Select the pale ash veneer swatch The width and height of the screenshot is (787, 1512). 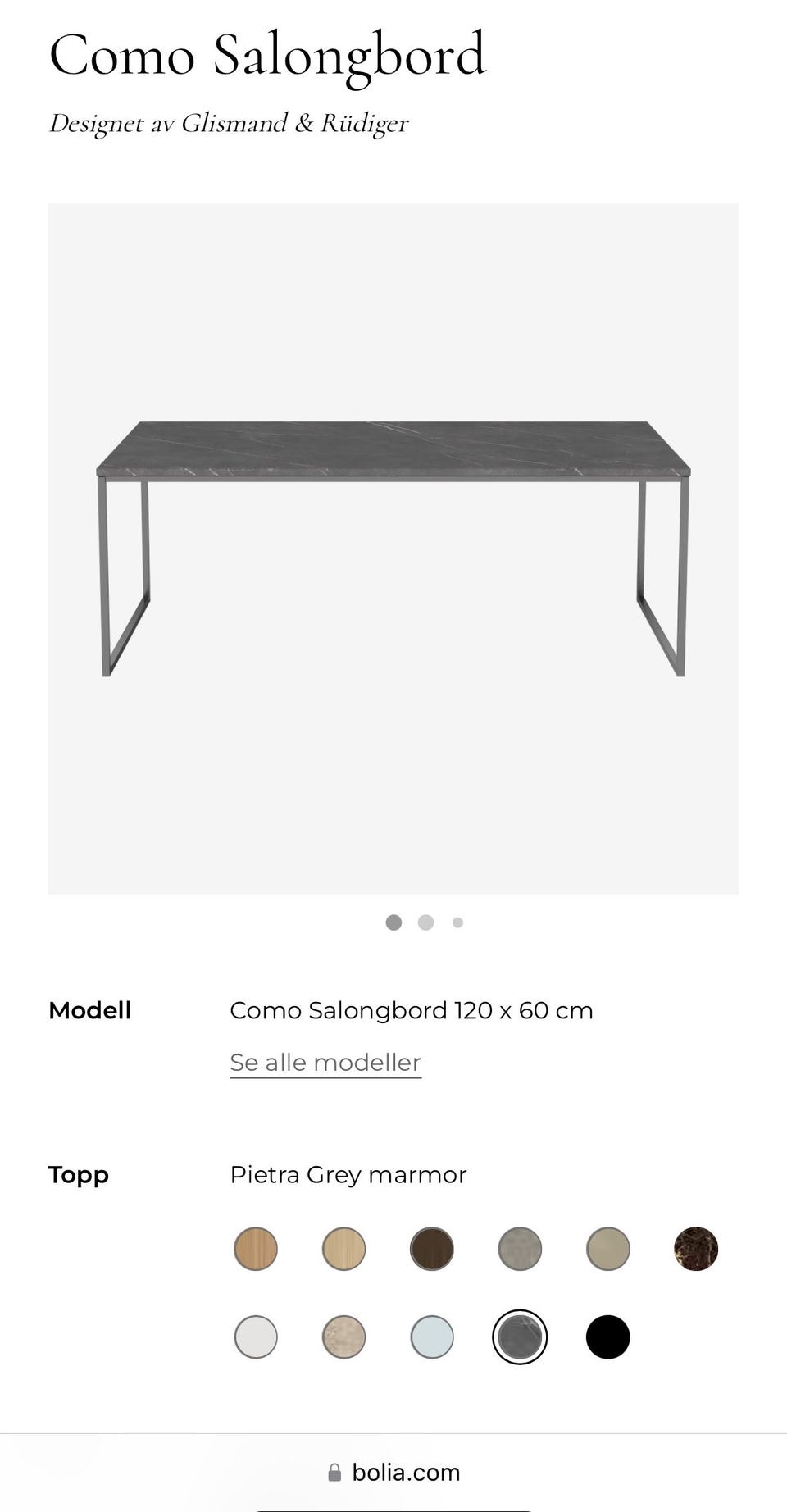click(x=343, y=1249)
